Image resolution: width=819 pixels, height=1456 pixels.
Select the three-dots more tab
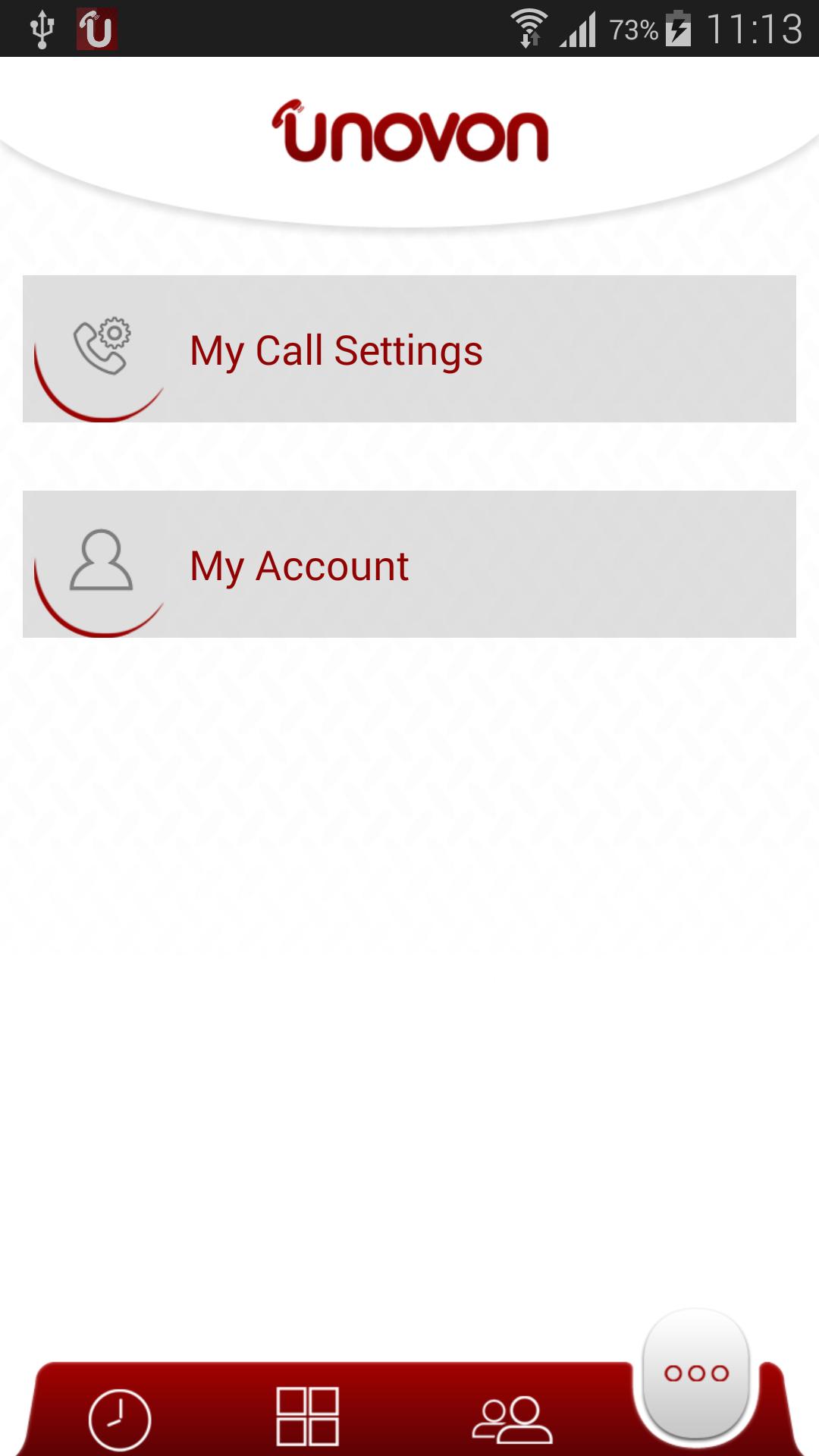tap(696, 1373)
